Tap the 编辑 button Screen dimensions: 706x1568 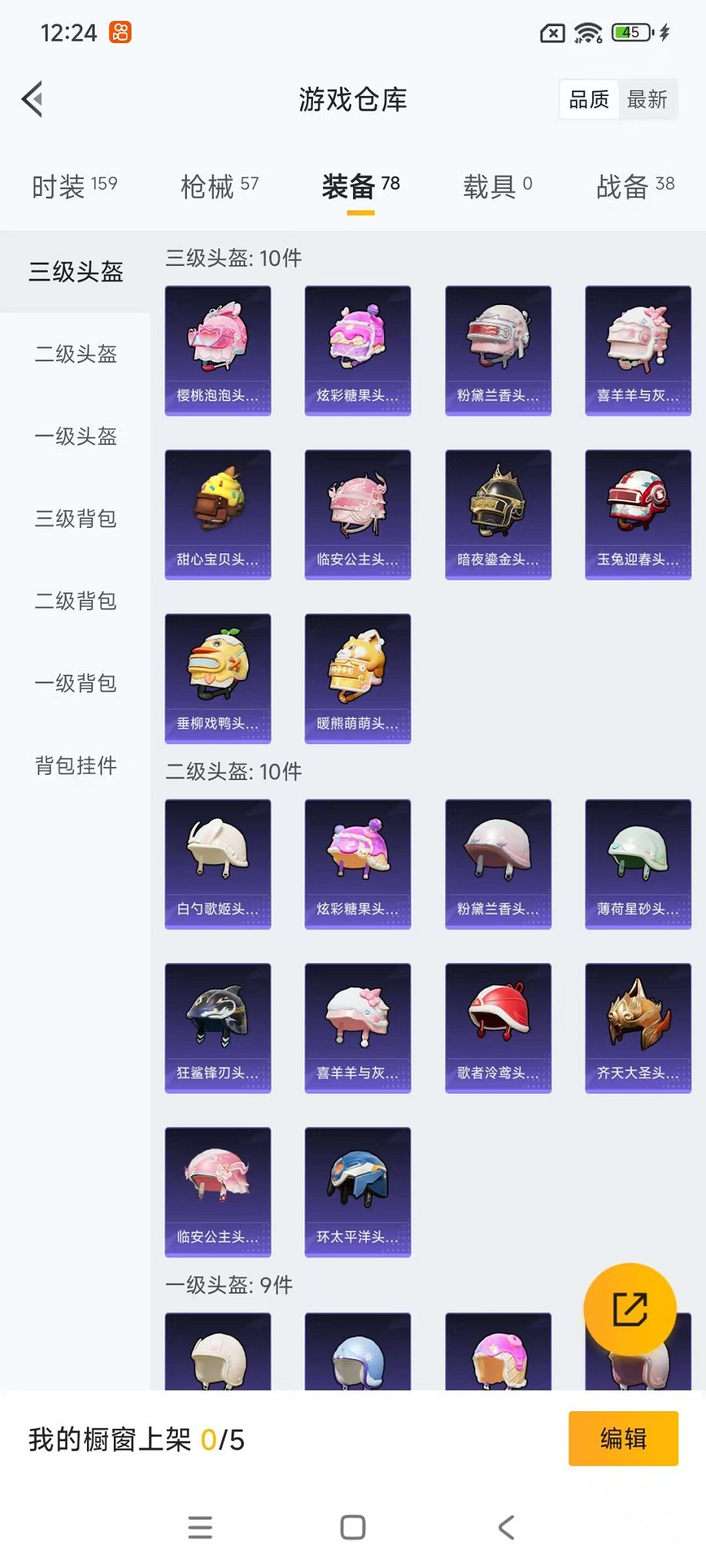point(623,1438)
